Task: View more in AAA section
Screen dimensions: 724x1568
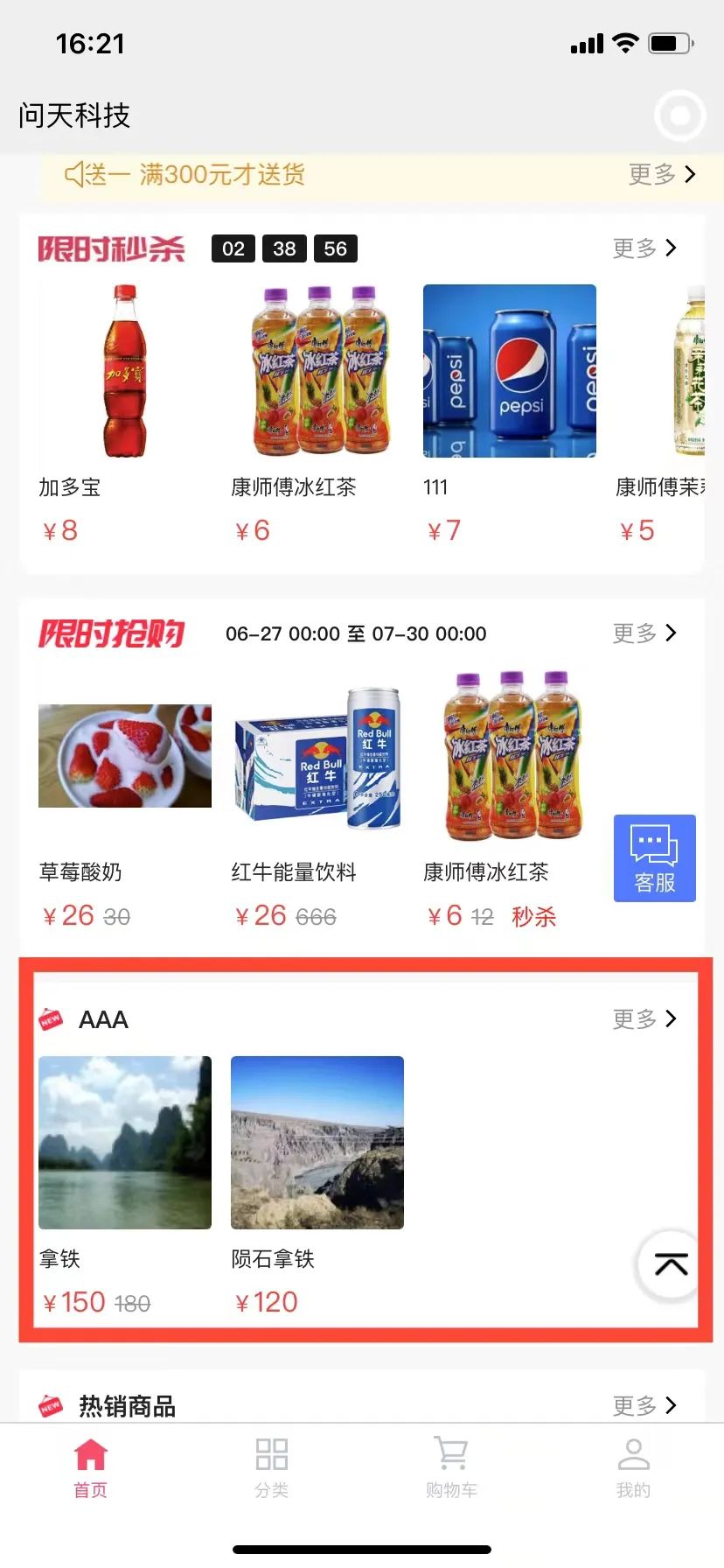Action: pyautogui.click(x=644, y=1019)
